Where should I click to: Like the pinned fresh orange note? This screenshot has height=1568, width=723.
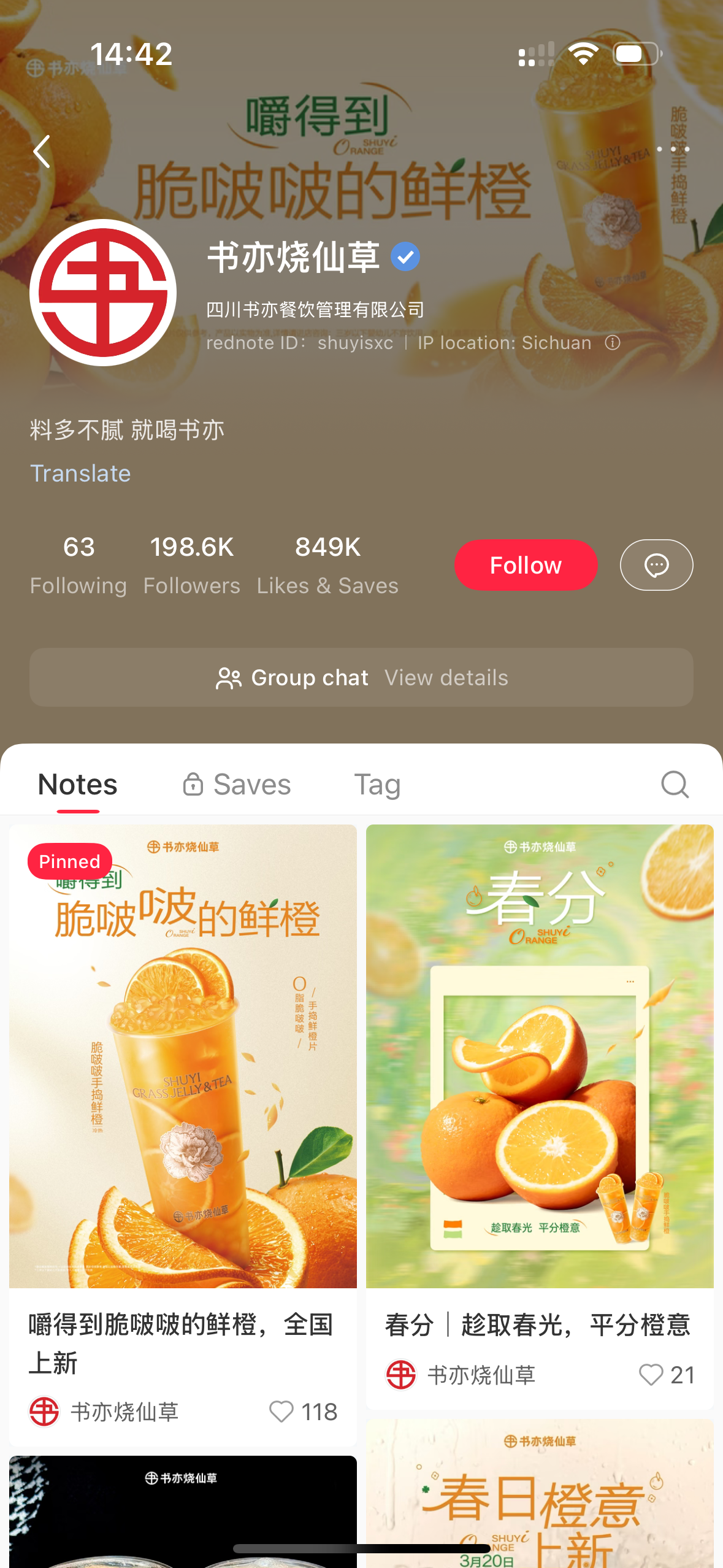[282, 1412]
